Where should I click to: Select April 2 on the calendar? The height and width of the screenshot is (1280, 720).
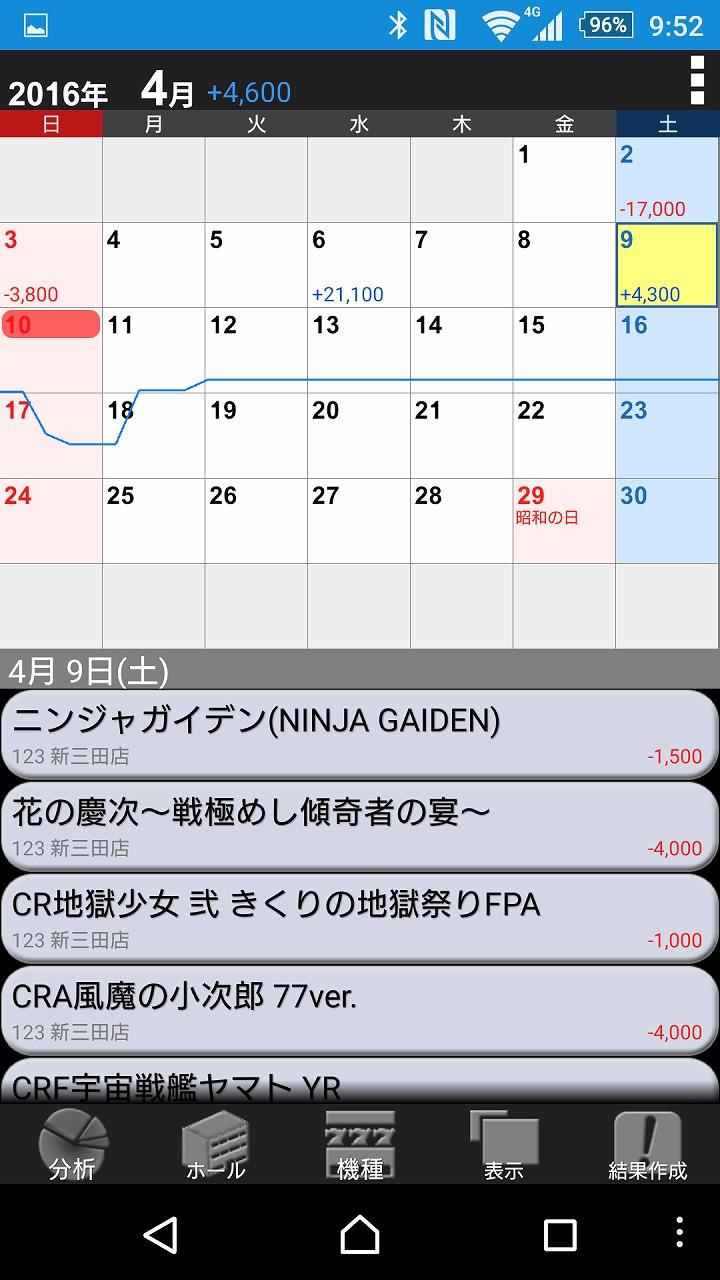point(667,180)
